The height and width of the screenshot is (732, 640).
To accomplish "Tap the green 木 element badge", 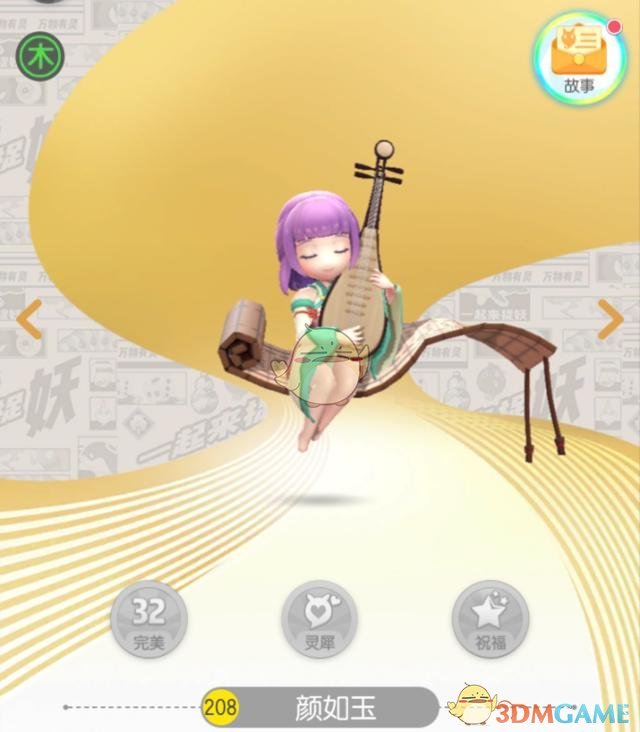I will pos(40,57).
